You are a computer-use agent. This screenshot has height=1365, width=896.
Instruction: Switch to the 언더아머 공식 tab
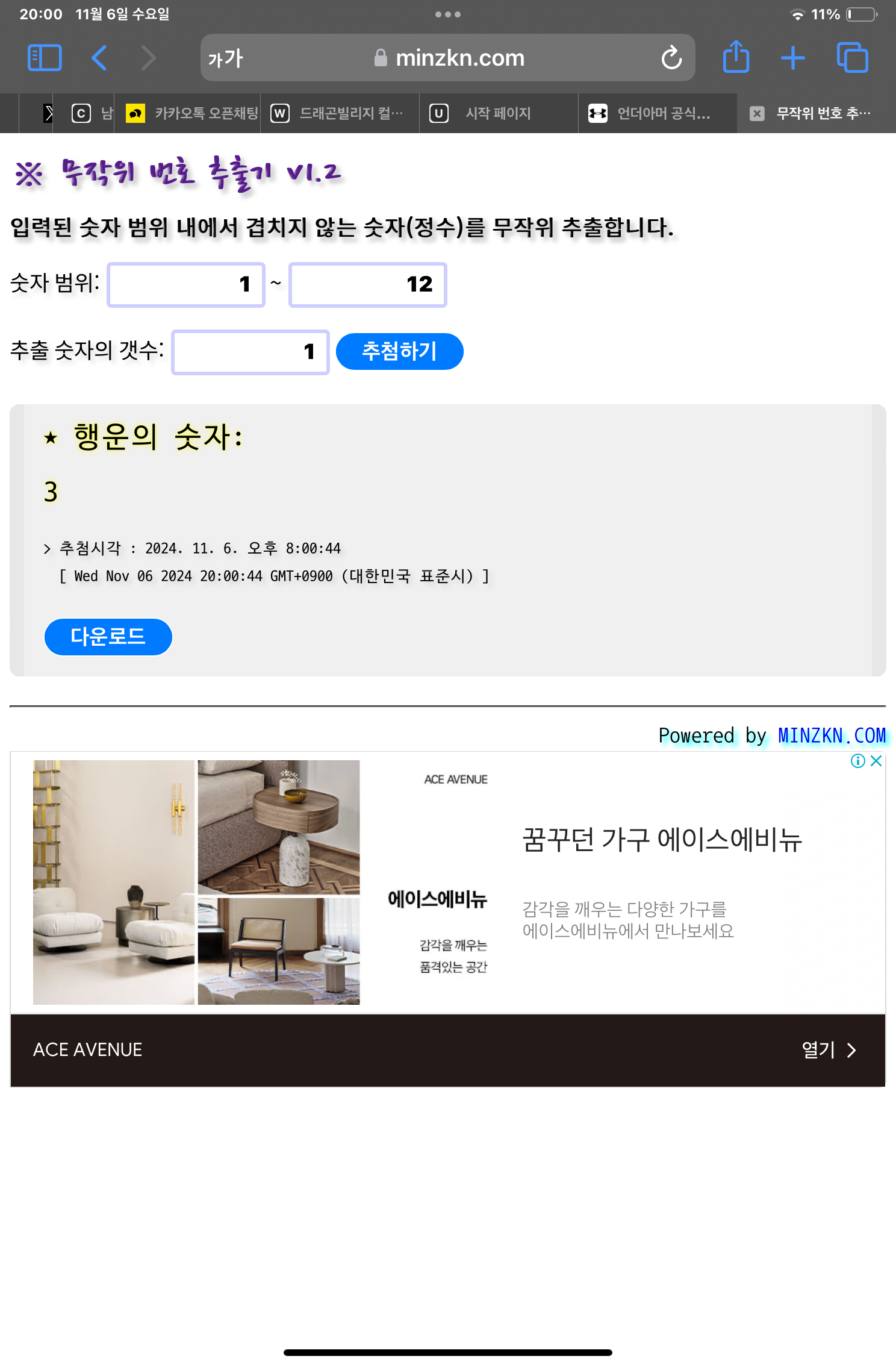pos(658,113)
